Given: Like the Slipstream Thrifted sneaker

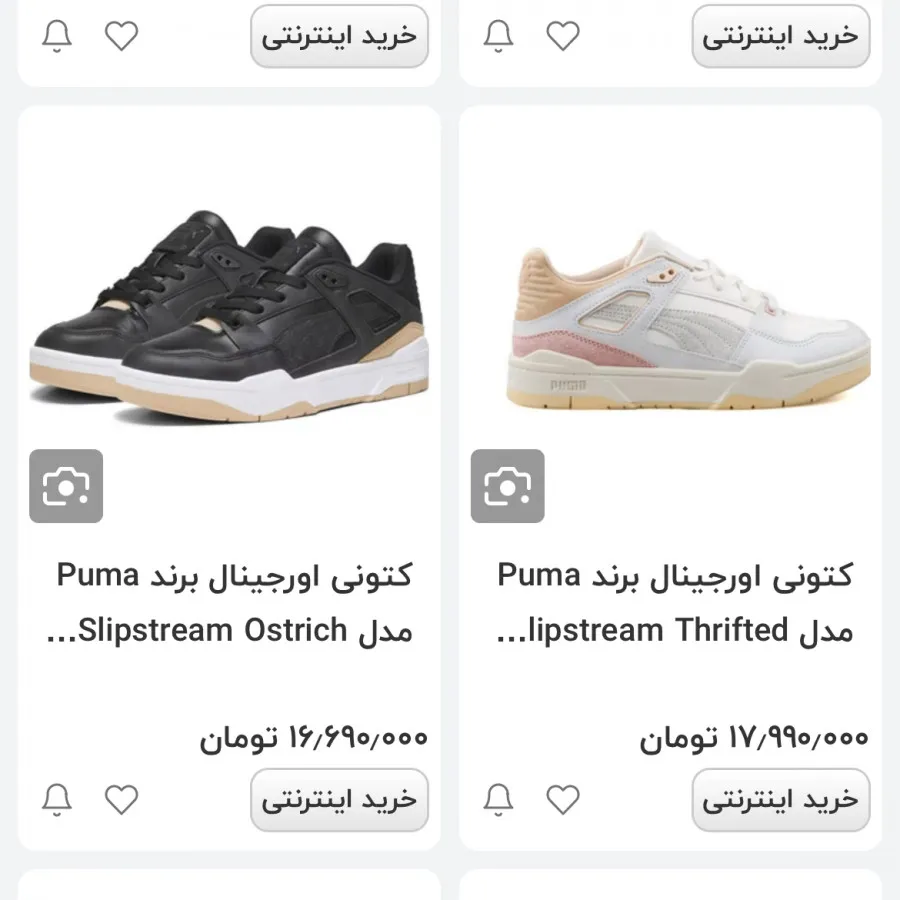Looking at the screenshot, I should coord(563,799).
